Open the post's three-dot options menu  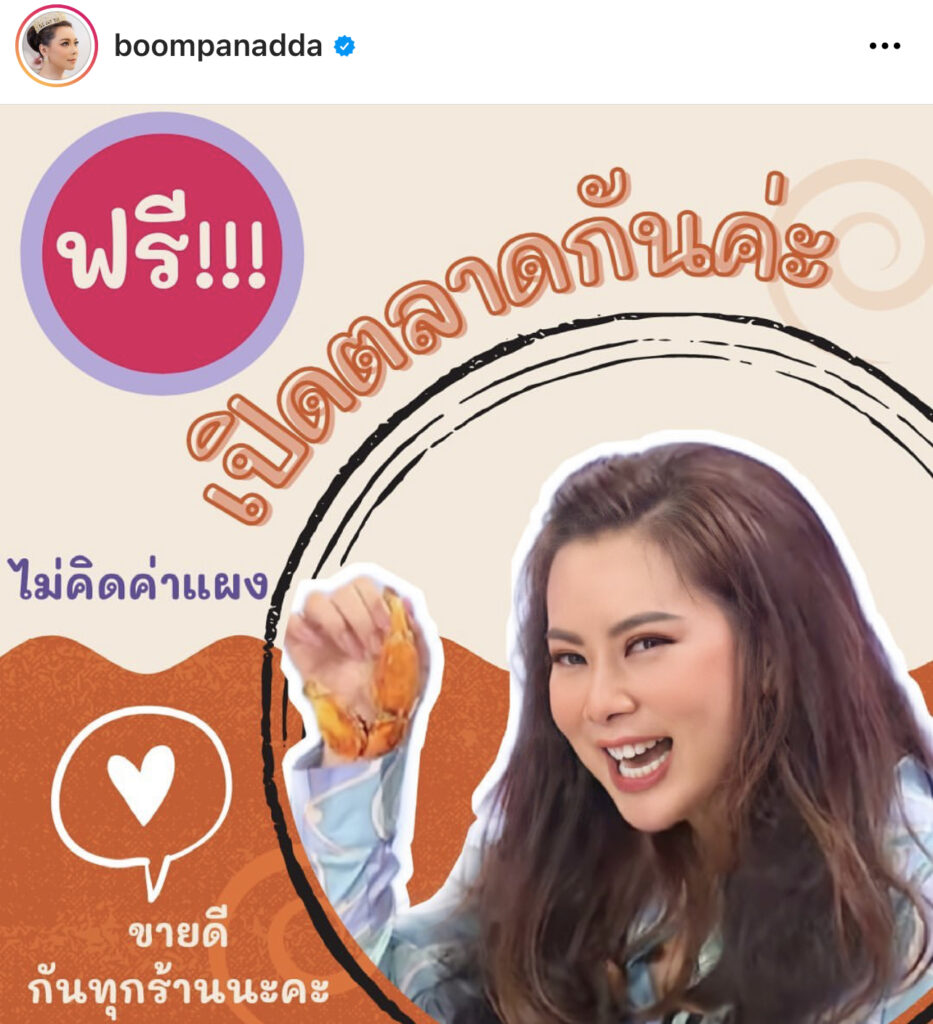(x=884, y=46)
